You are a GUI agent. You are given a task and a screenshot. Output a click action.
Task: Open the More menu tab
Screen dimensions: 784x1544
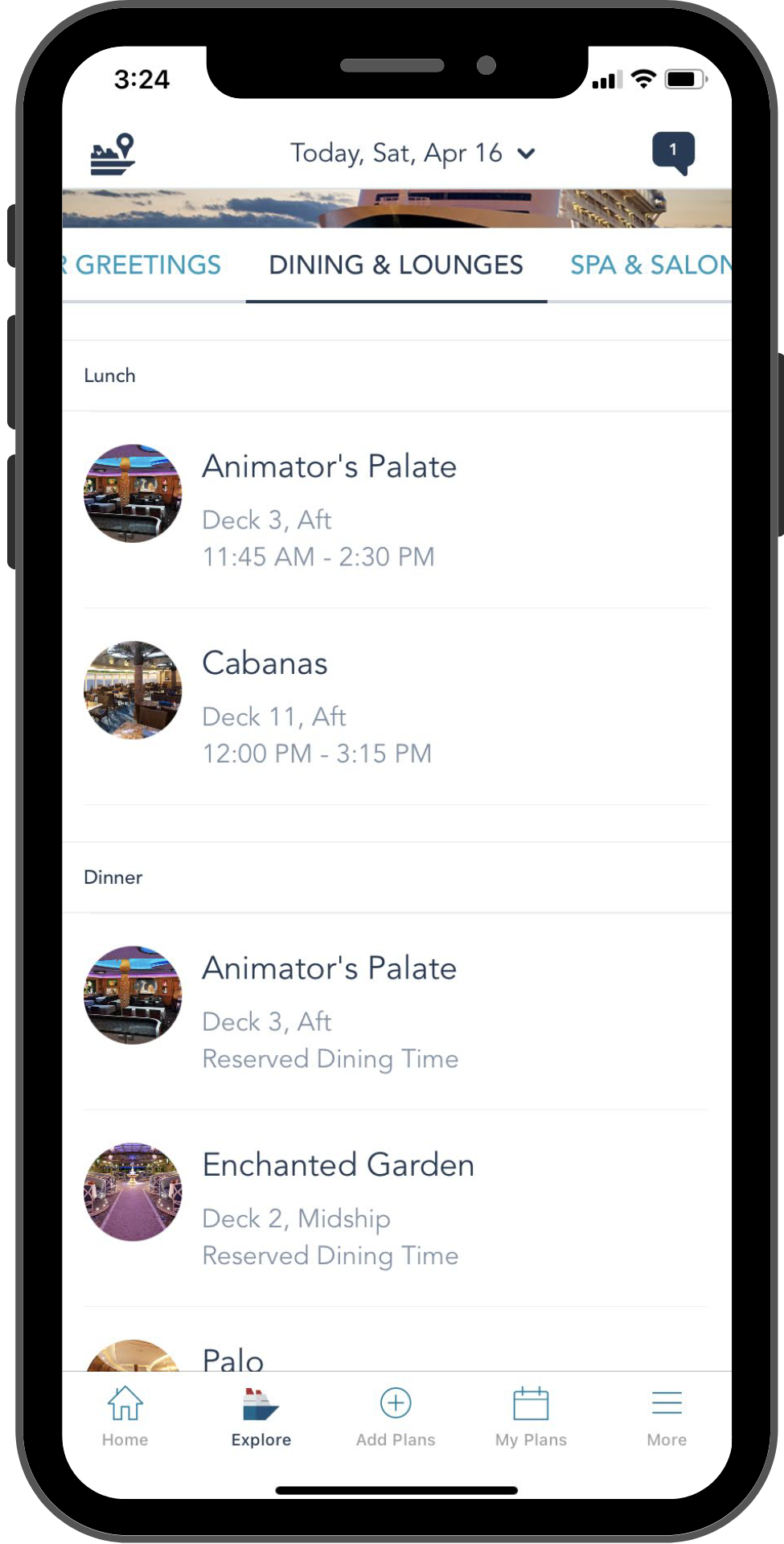pyautogui.click(x=667, y=1417)
